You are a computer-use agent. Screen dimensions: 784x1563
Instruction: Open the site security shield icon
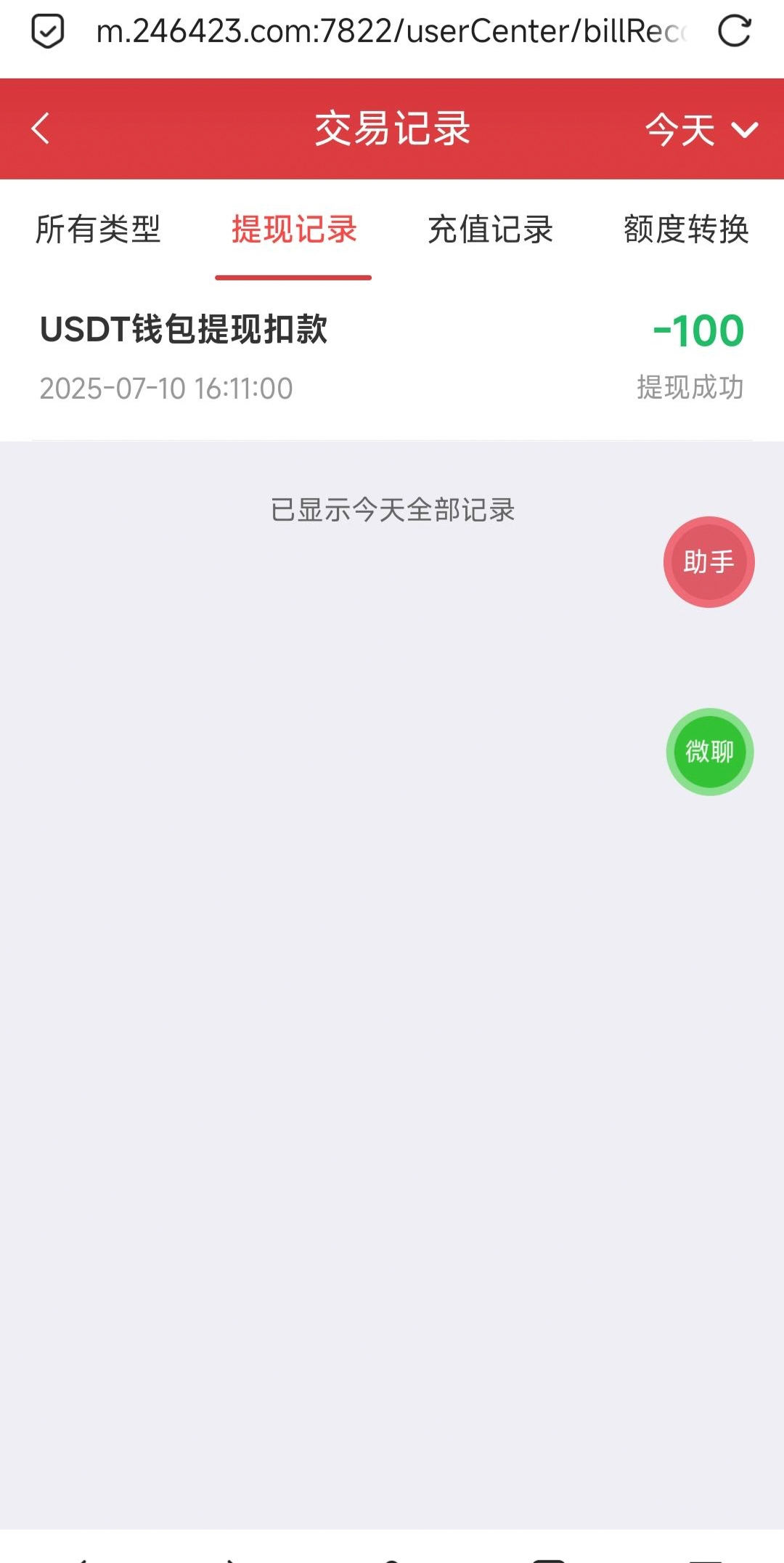48,31
